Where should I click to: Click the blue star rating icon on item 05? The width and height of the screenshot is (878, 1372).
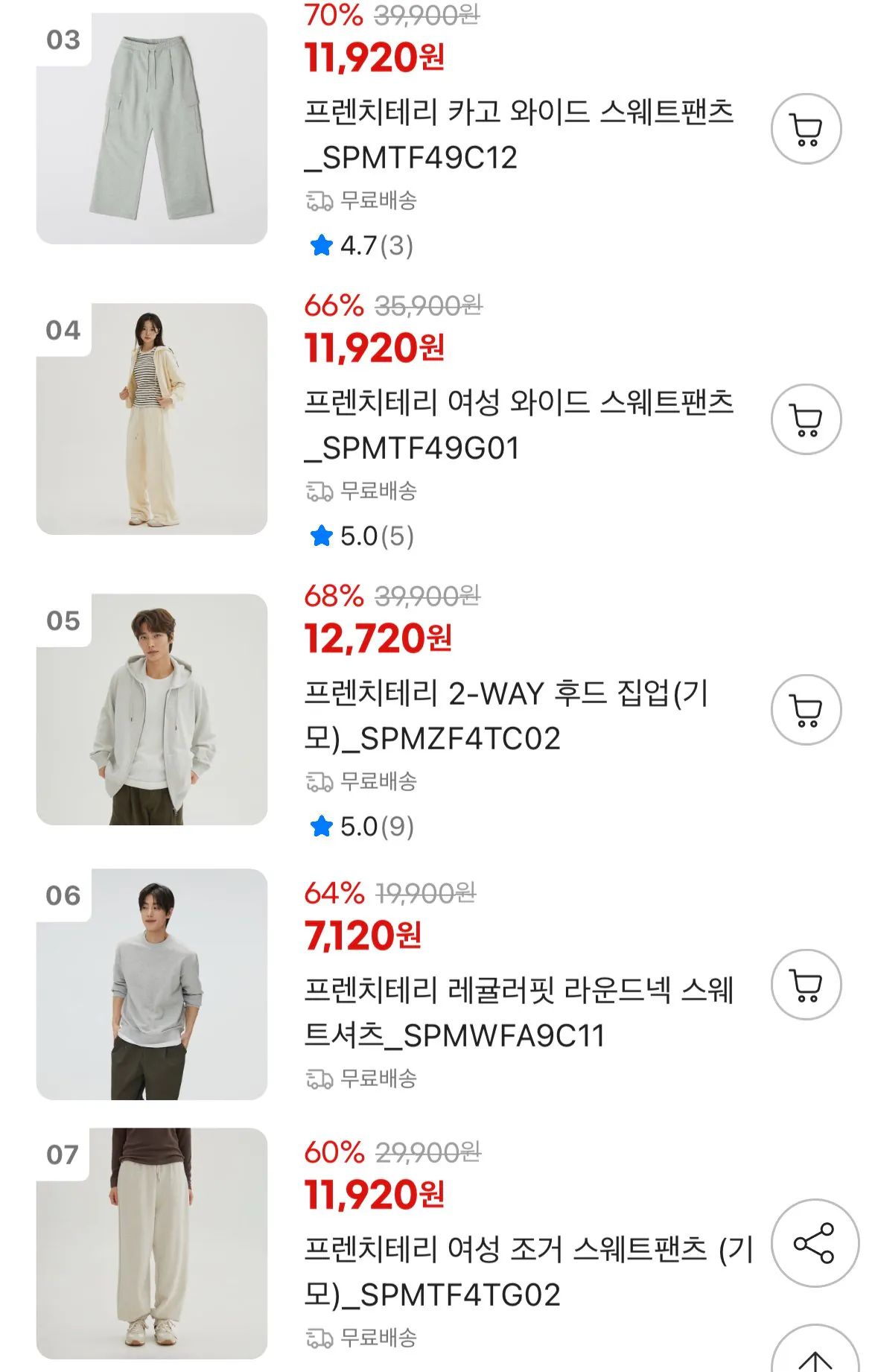[x=320, y=825]
